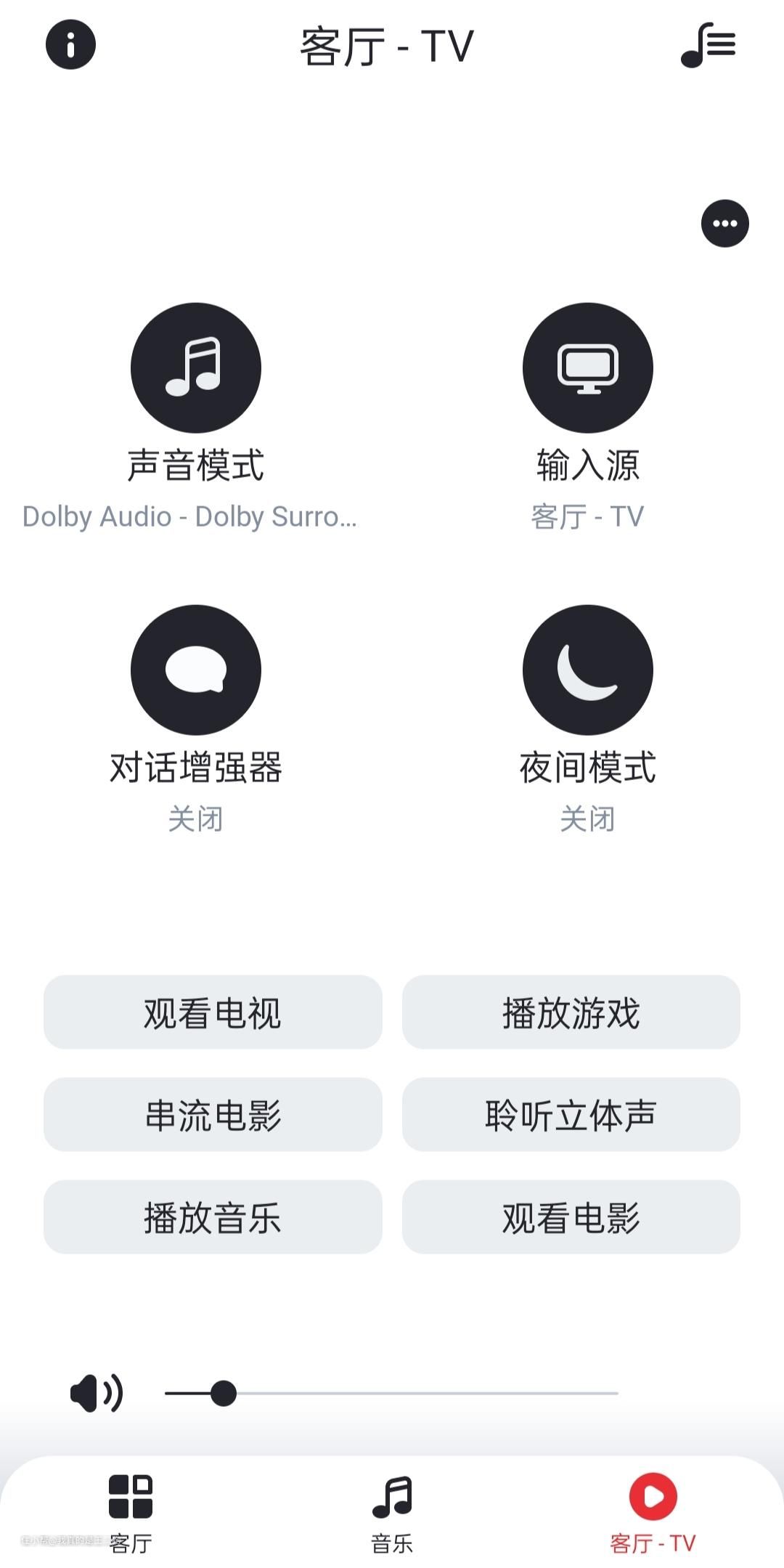Open the music queue list icon
Viewport: 784px width, 1568px height.
coord(709,45)
